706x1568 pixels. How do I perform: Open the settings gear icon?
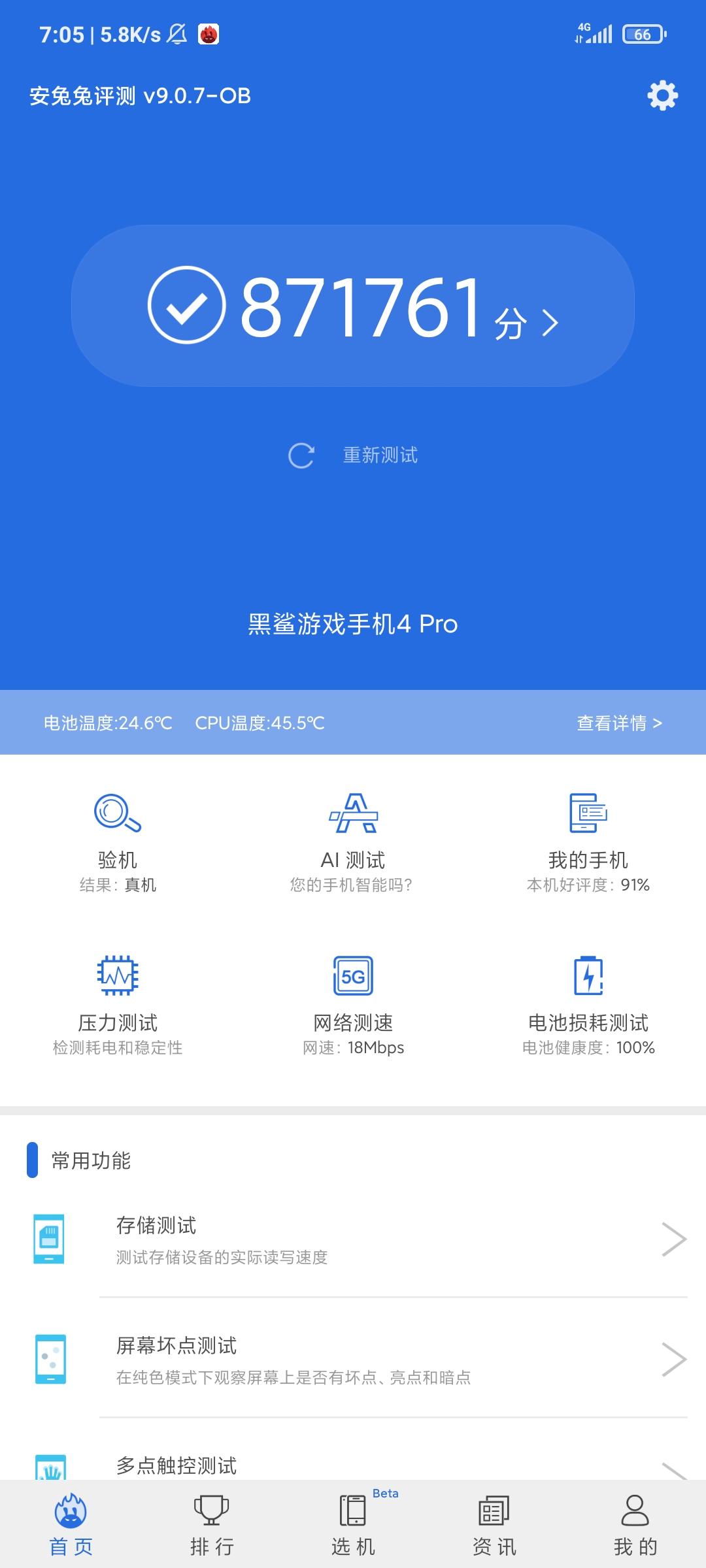pyautogui.click(x=662, y=95)
